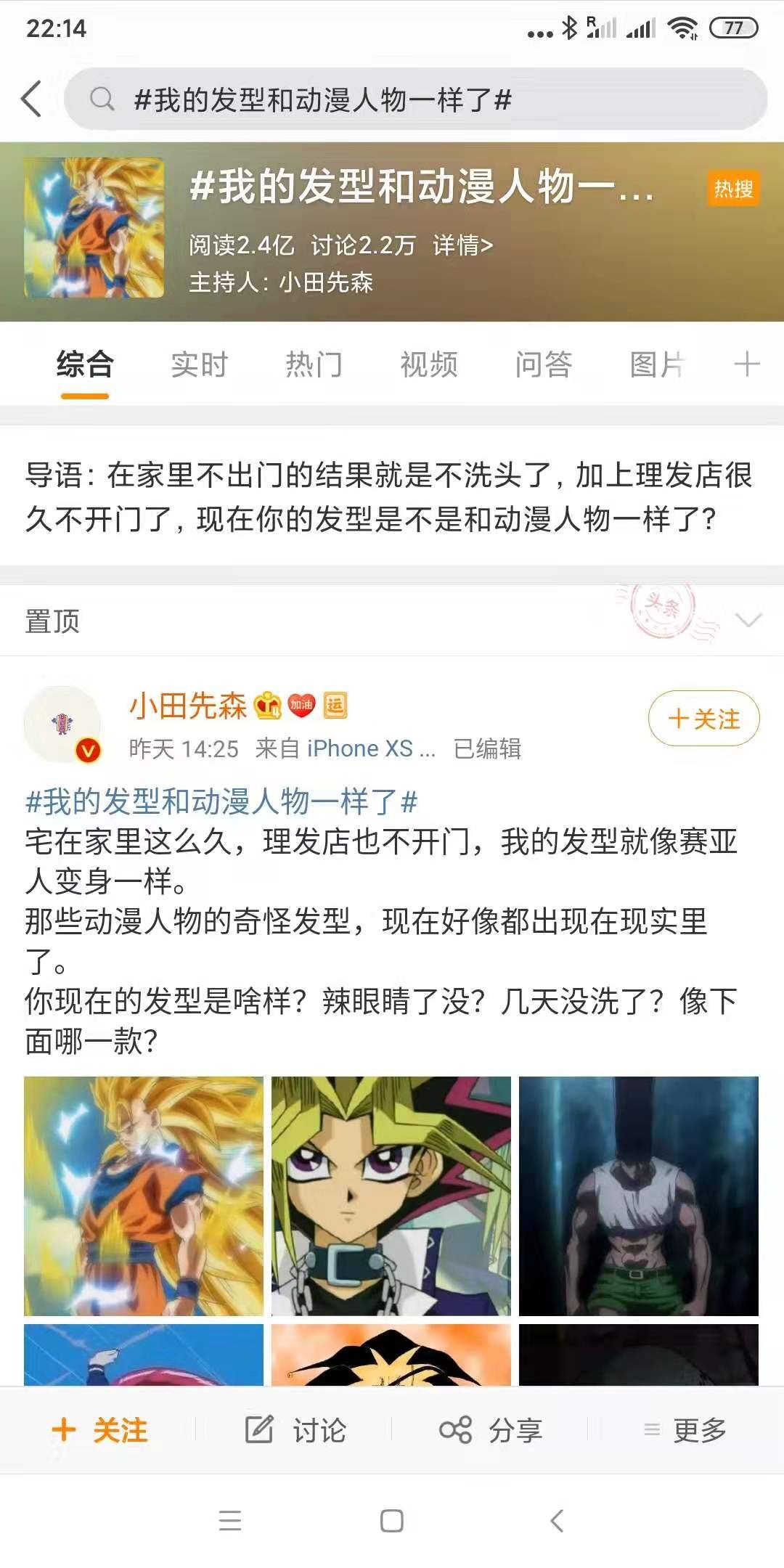Tap the crown badge beside 小田先森
The width and height of the screenshot is (784, 1568).
point(266,705)
